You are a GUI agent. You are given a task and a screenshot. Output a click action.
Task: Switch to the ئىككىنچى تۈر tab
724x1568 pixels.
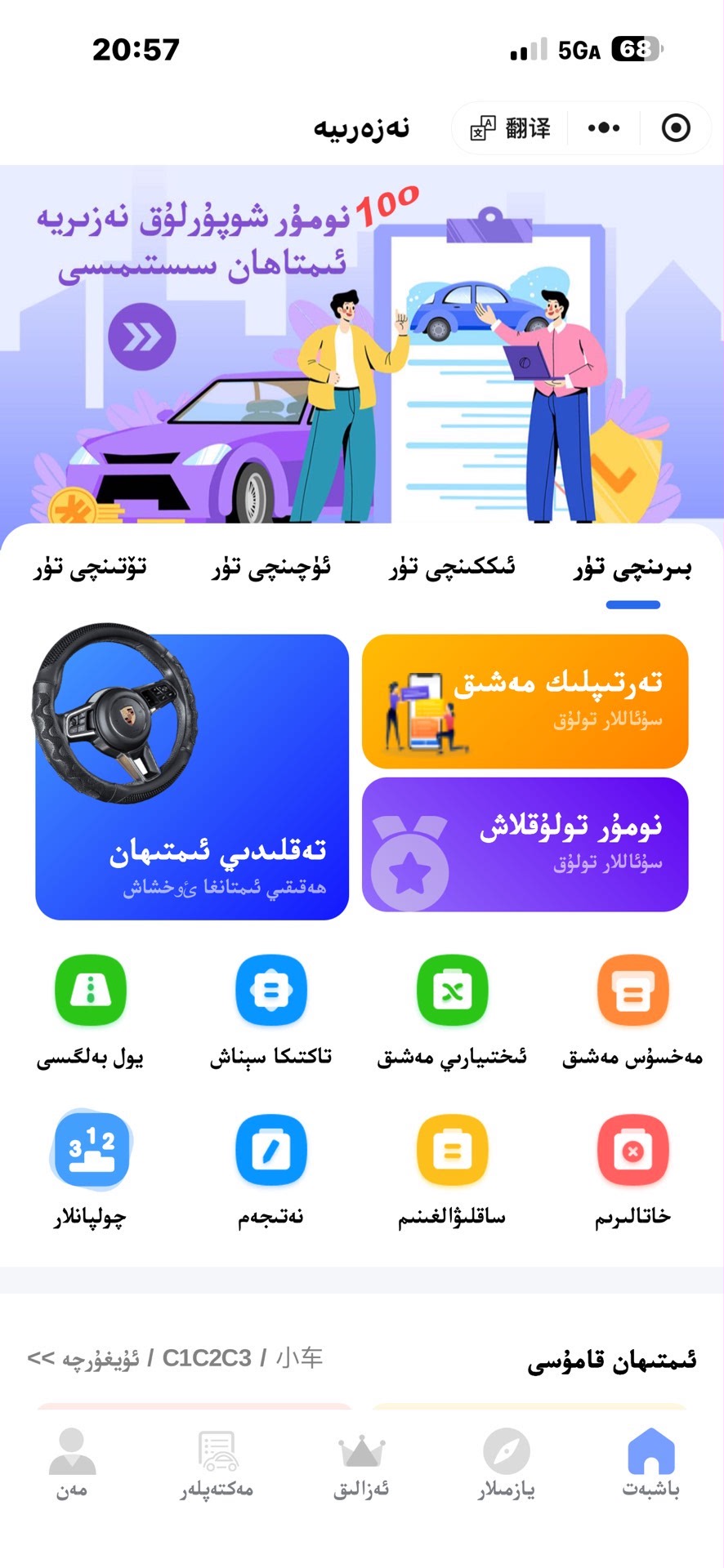452,568
